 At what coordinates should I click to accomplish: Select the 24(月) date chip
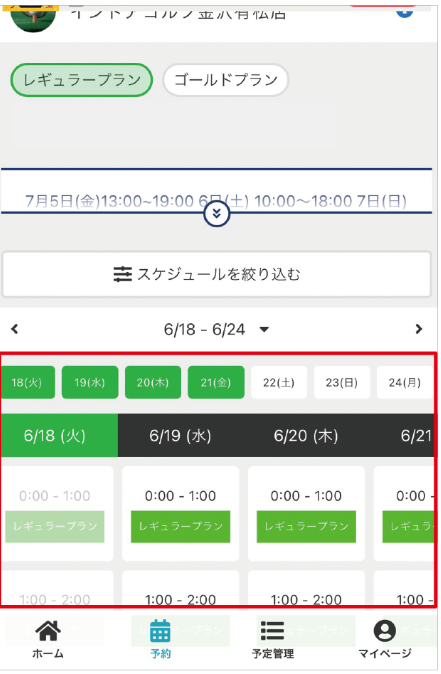tap(405, 383)
